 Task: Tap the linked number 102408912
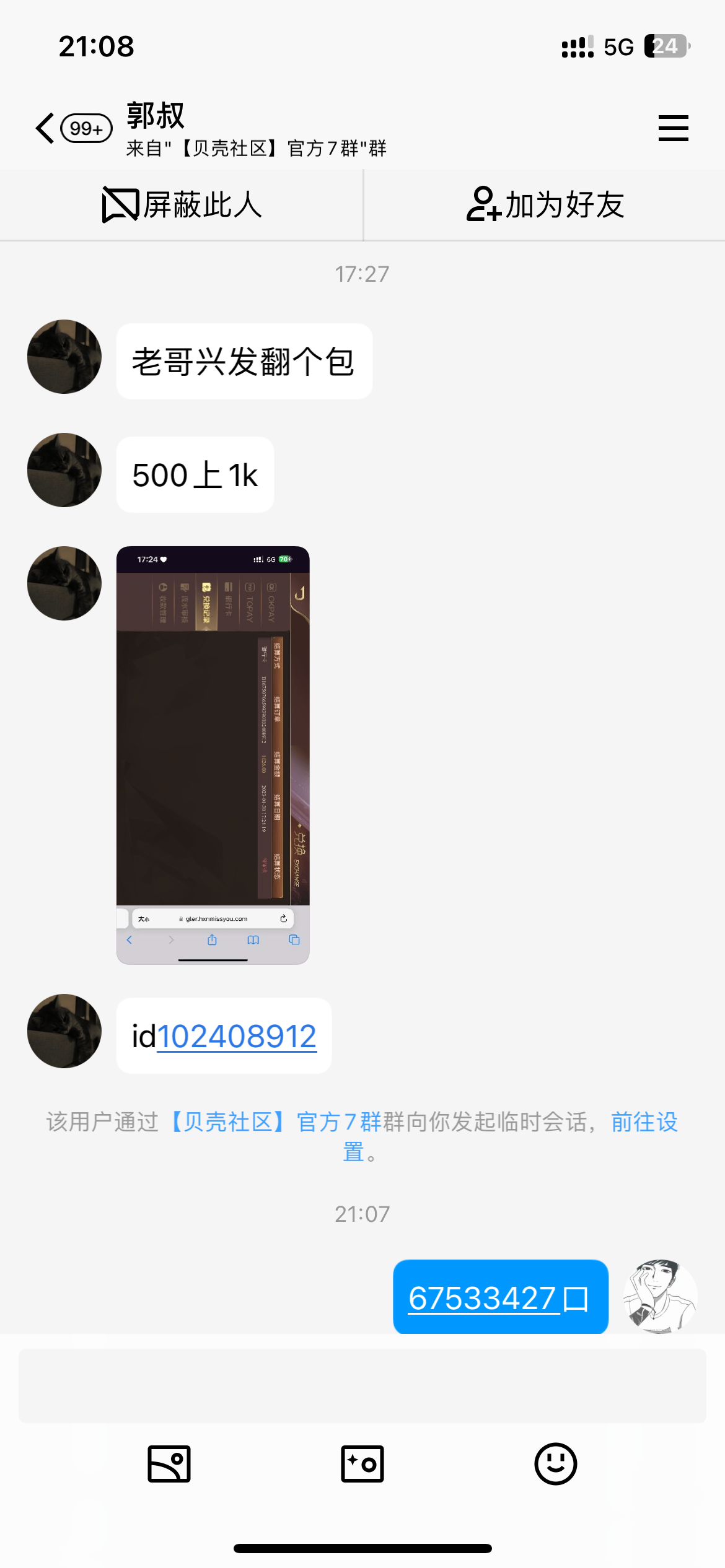click(x=237, y=1036)
